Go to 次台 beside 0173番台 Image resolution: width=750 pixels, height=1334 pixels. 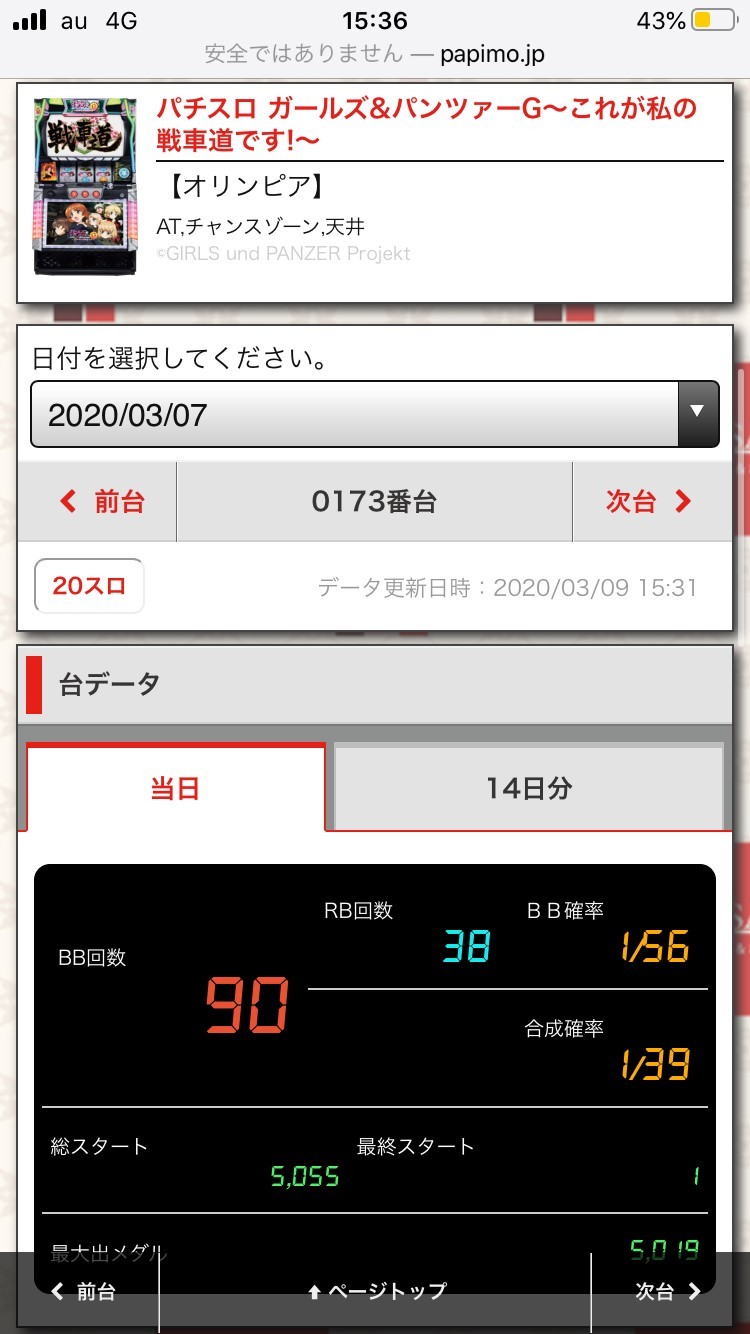tap(652, 502)
